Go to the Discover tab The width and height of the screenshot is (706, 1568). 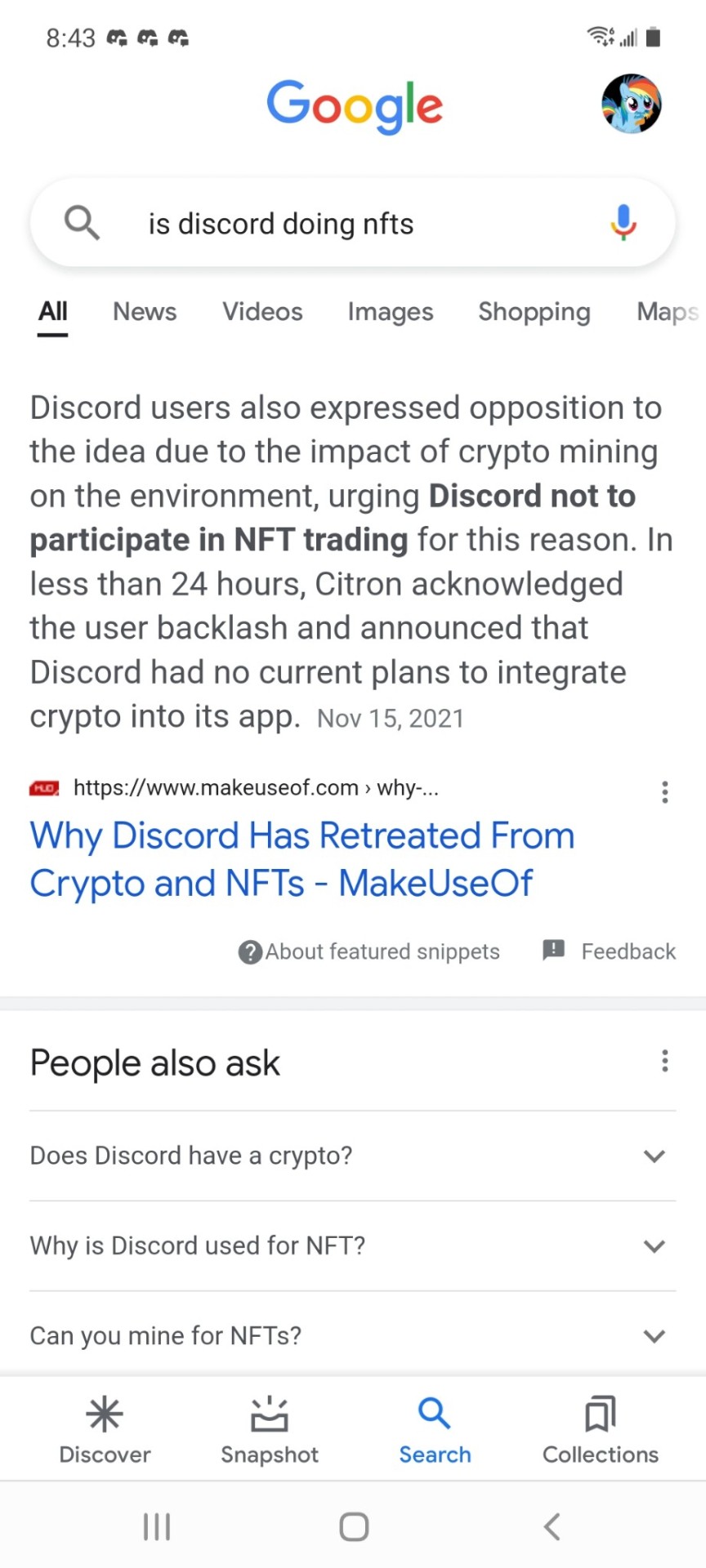point(105,1429)
